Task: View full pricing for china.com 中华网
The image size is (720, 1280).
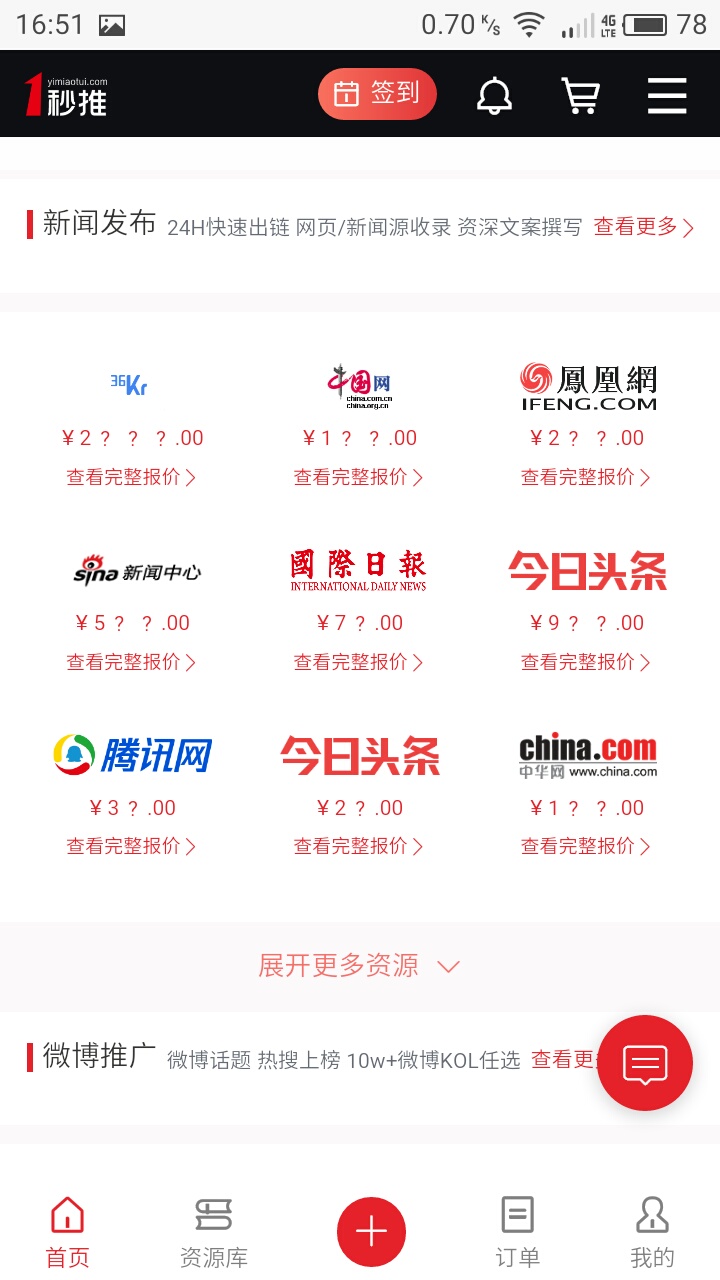Action: click(585, 846)
